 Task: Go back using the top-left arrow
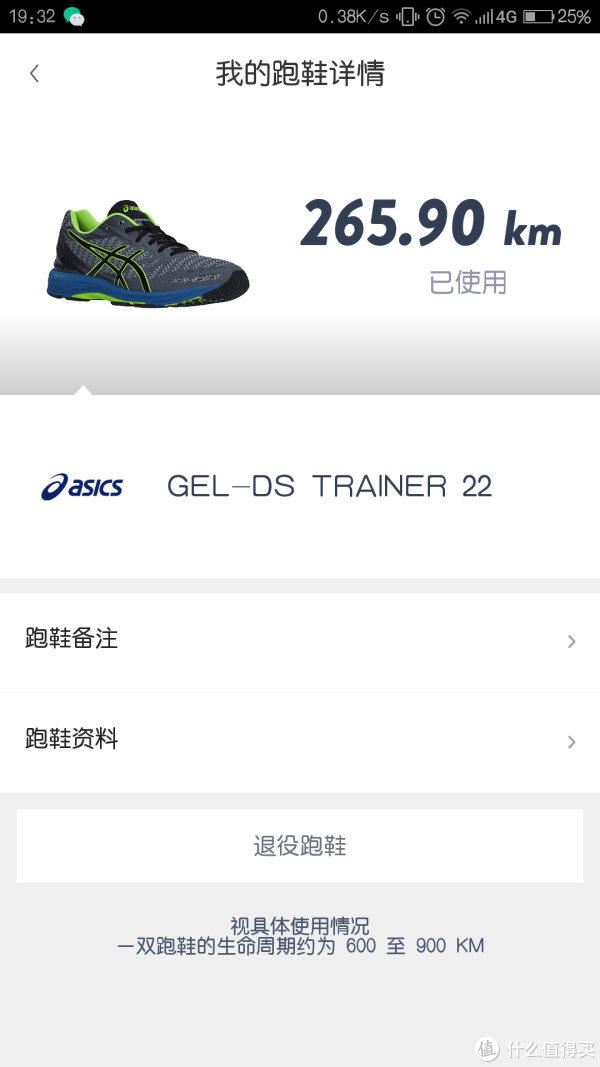(35, 73)
